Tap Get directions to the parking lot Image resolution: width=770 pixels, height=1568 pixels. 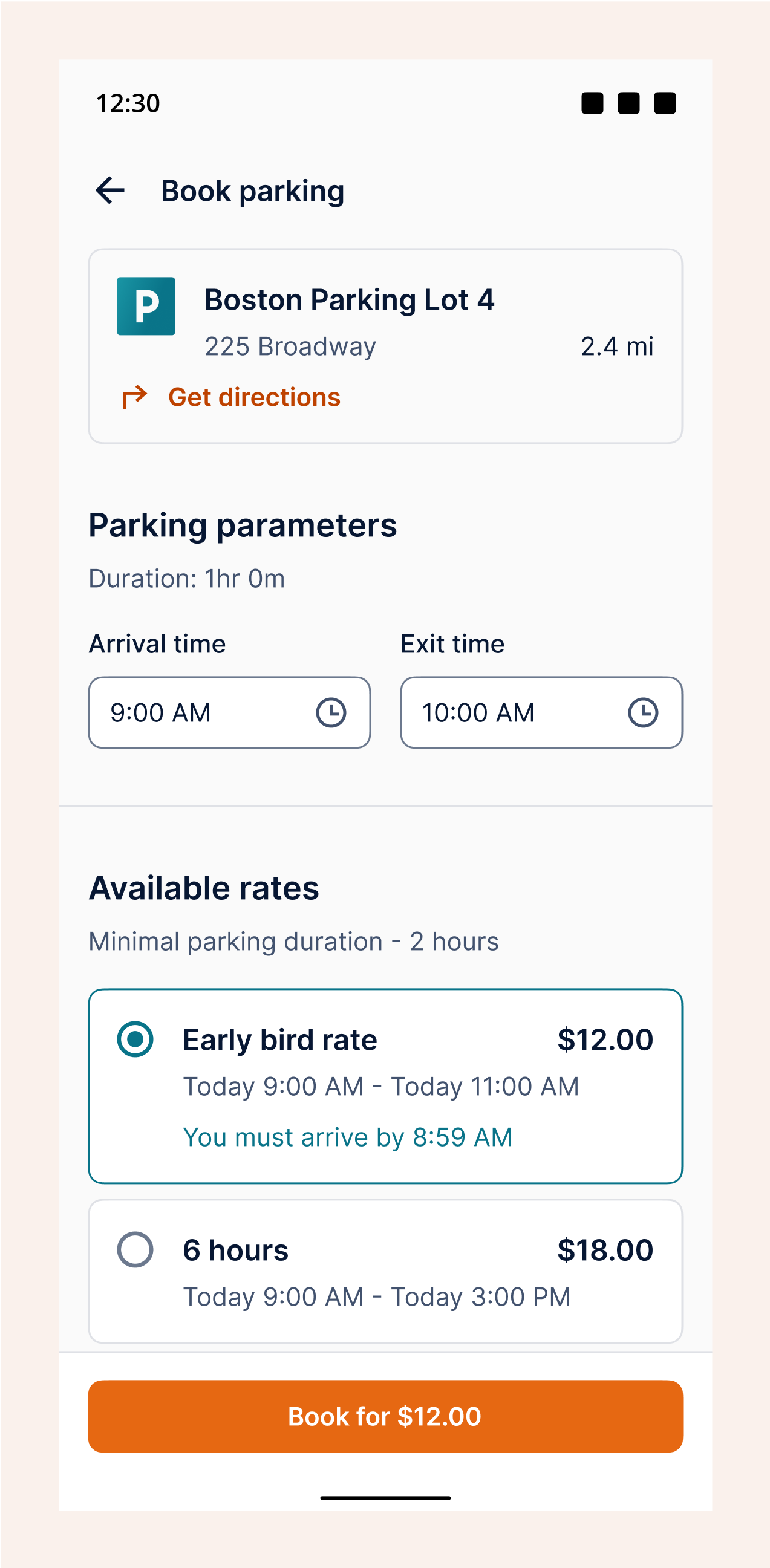255,396
